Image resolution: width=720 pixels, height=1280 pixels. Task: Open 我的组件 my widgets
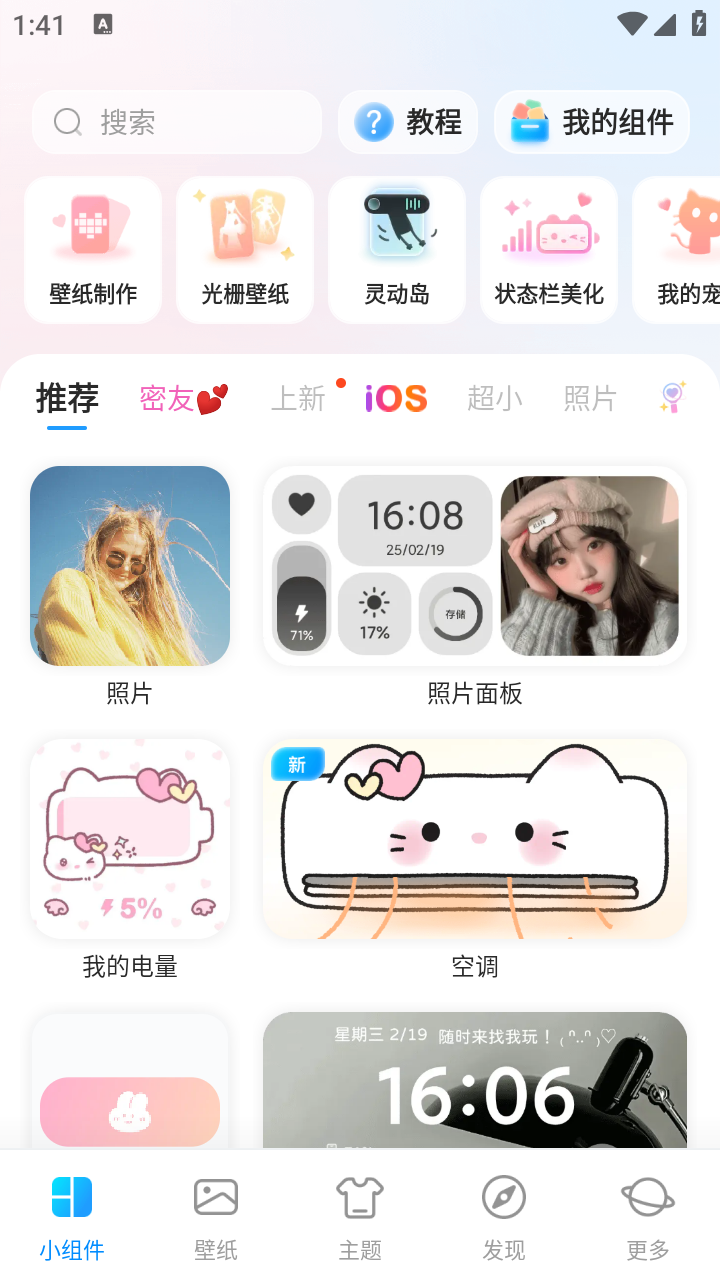[591, 121]
